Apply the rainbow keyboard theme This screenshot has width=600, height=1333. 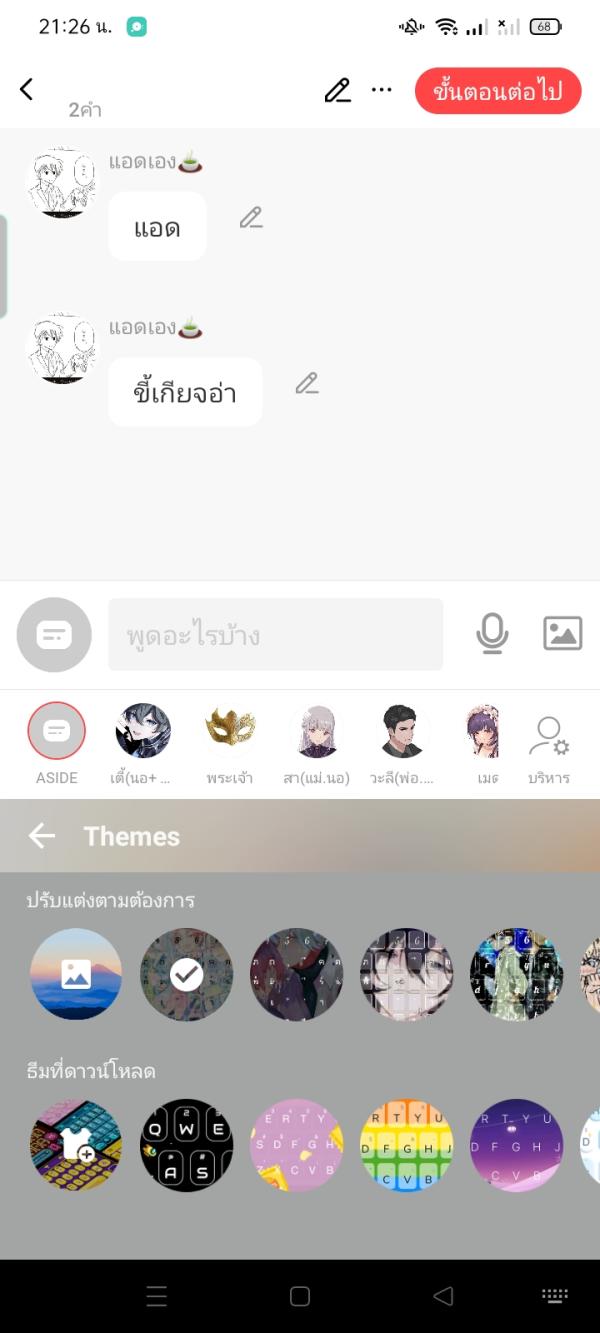(x=407, y=1145)
